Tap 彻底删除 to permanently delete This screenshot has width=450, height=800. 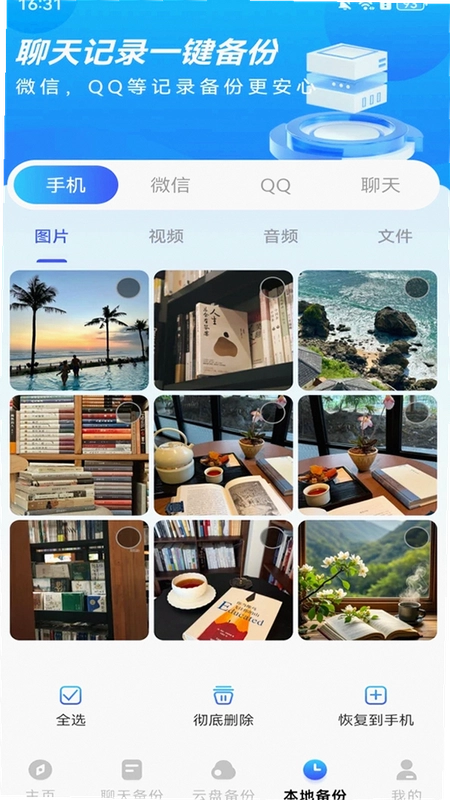tap(223, 706)
